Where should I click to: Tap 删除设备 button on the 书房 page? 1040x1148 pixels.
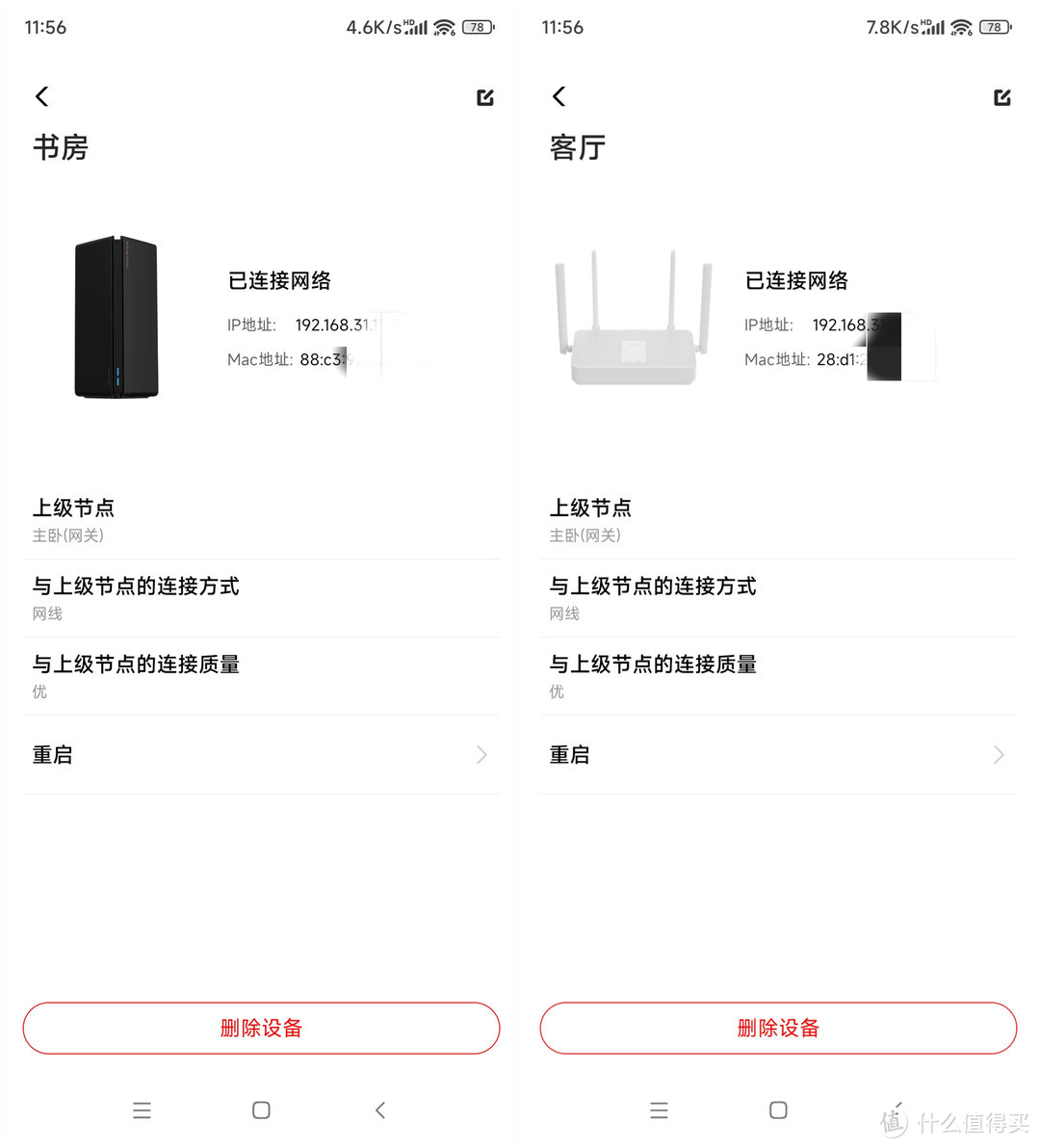[261, 1028]
